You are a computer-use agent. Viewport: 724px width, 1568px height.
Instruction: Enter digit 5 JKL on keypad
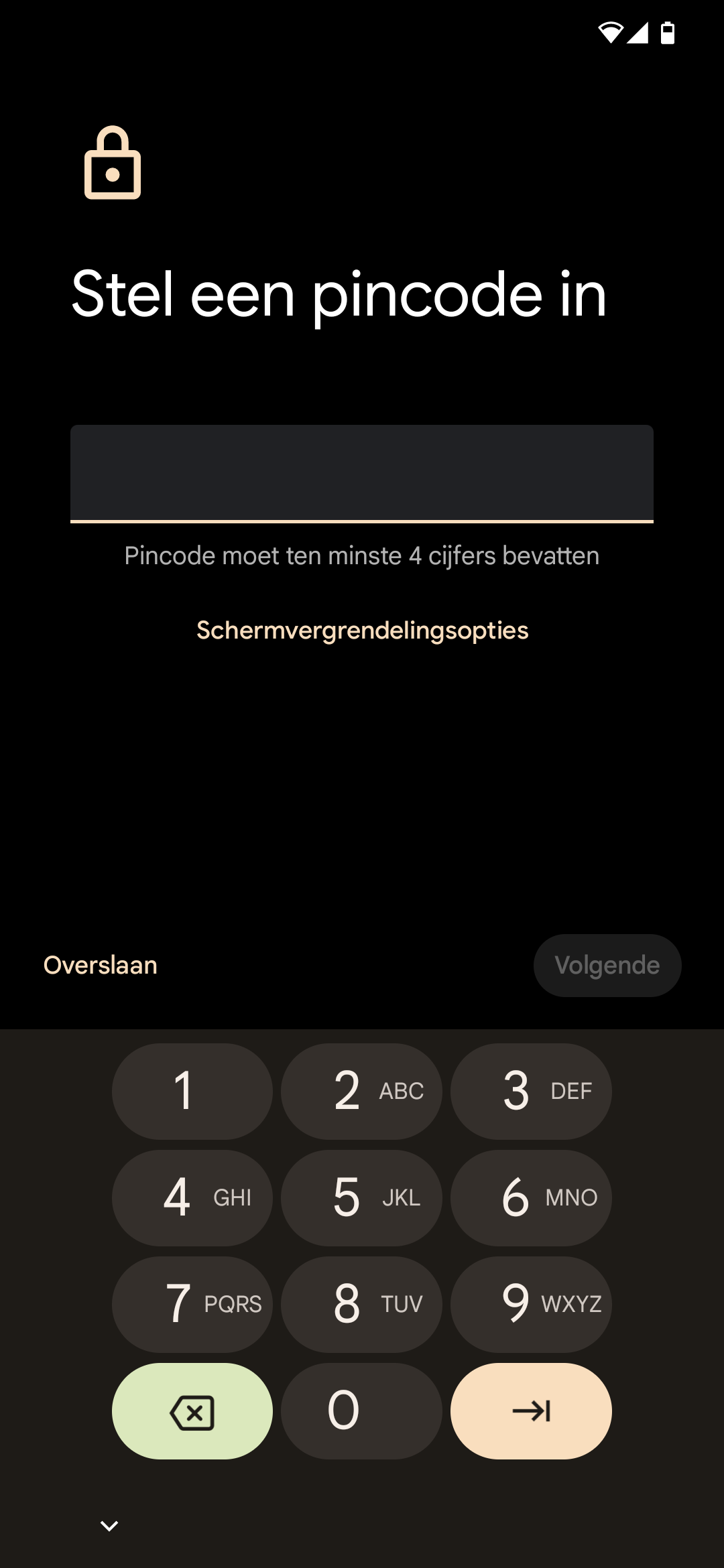tap(361, 1197)
